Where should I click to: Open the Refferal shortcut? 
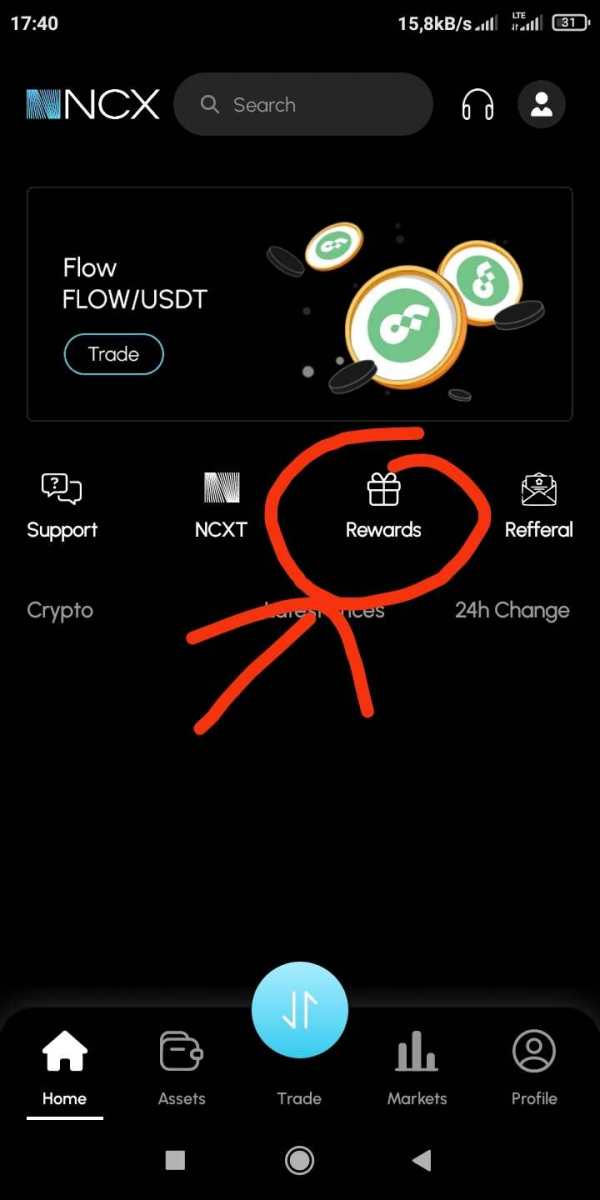coord(539,506)
